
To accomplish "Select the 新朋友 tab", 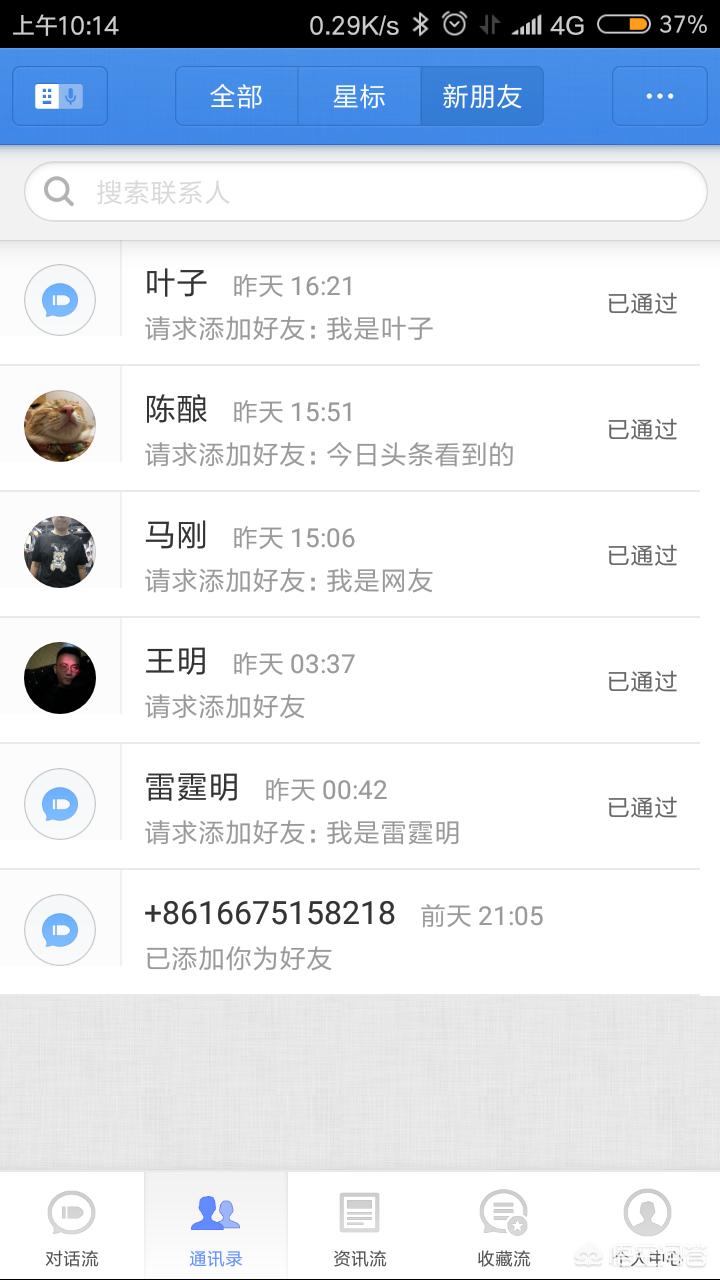I will [482, 96].
